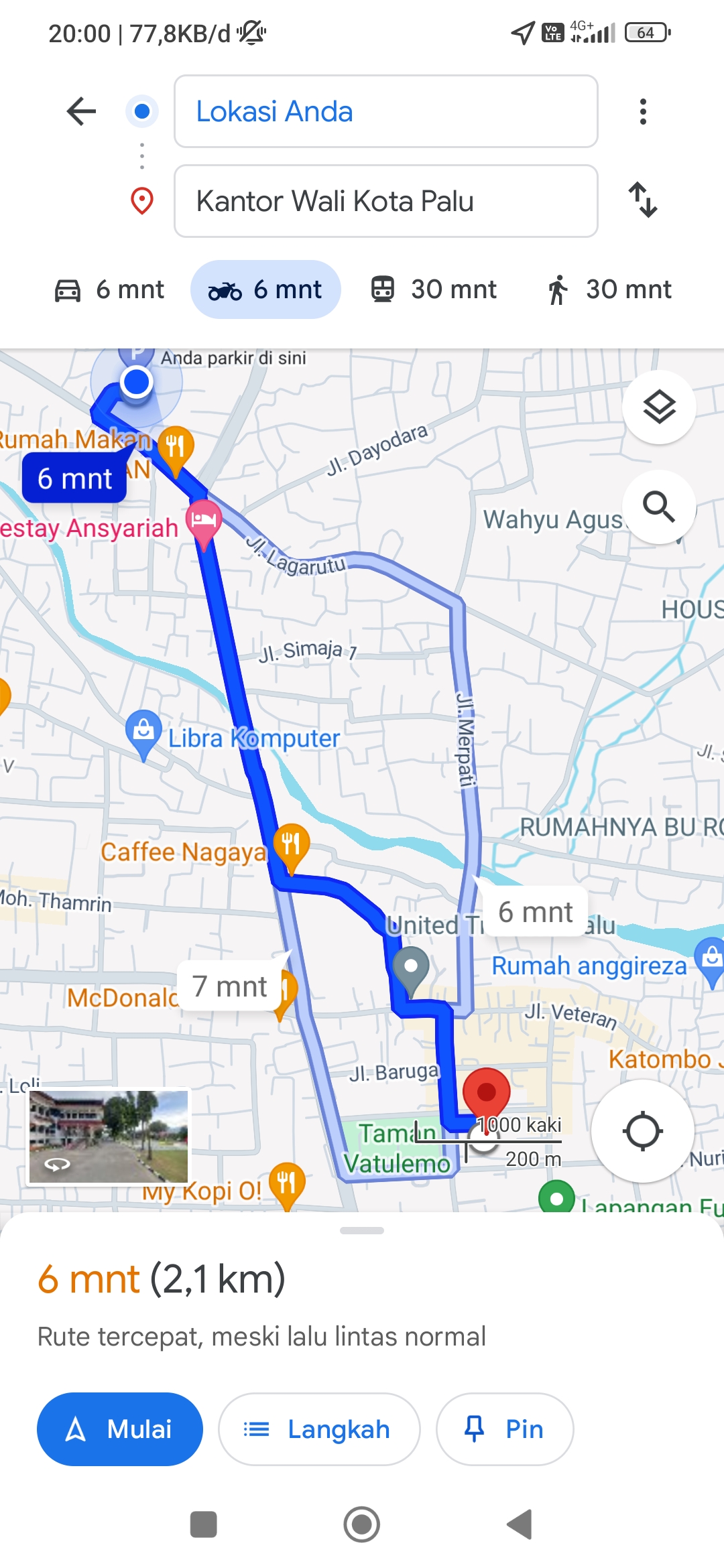Image resolution: width=724 pixels, height=1568 pixels.
Task: Open the three-dot overflow menu
Action: click(x=643, y=111)
